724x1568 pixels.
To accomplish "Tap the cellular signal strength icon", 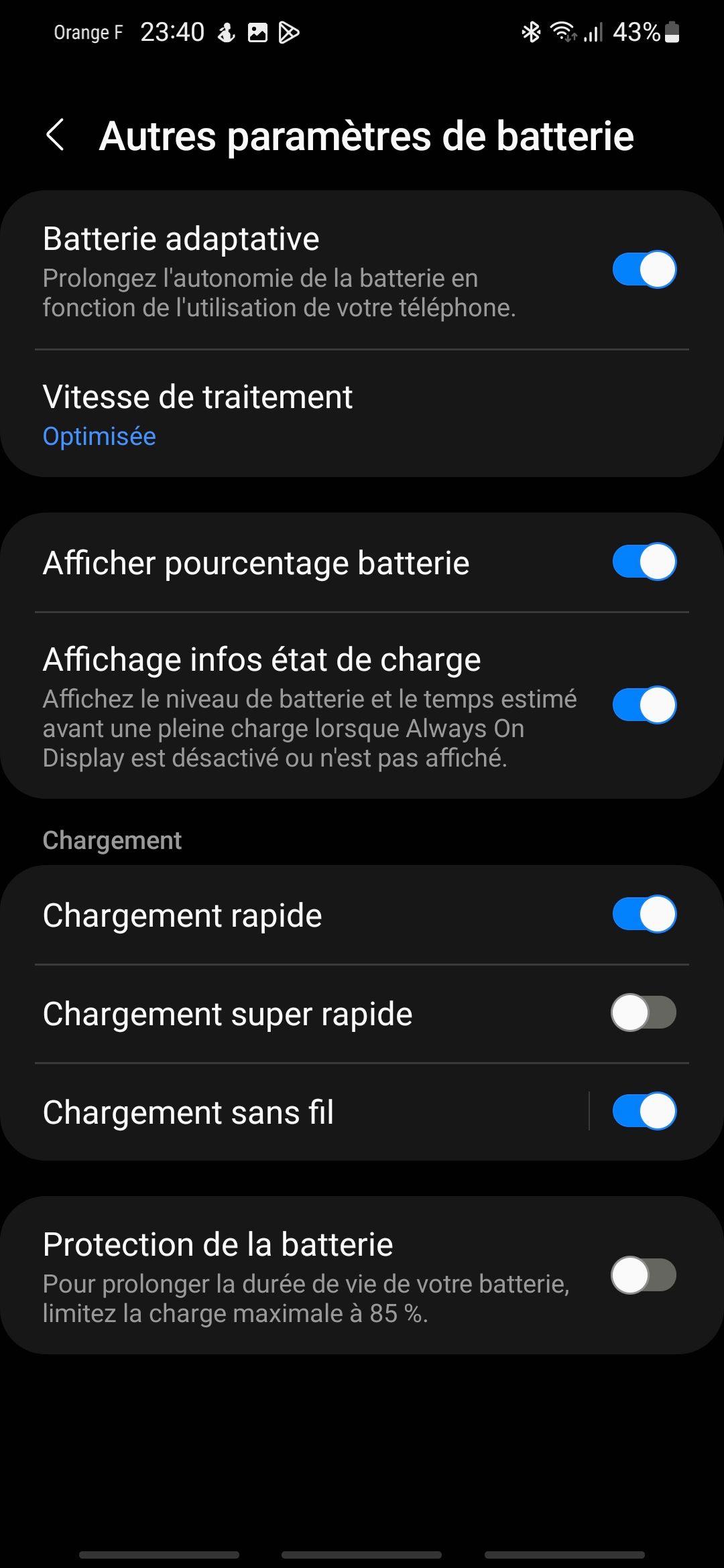I will (x=593, y=31).
